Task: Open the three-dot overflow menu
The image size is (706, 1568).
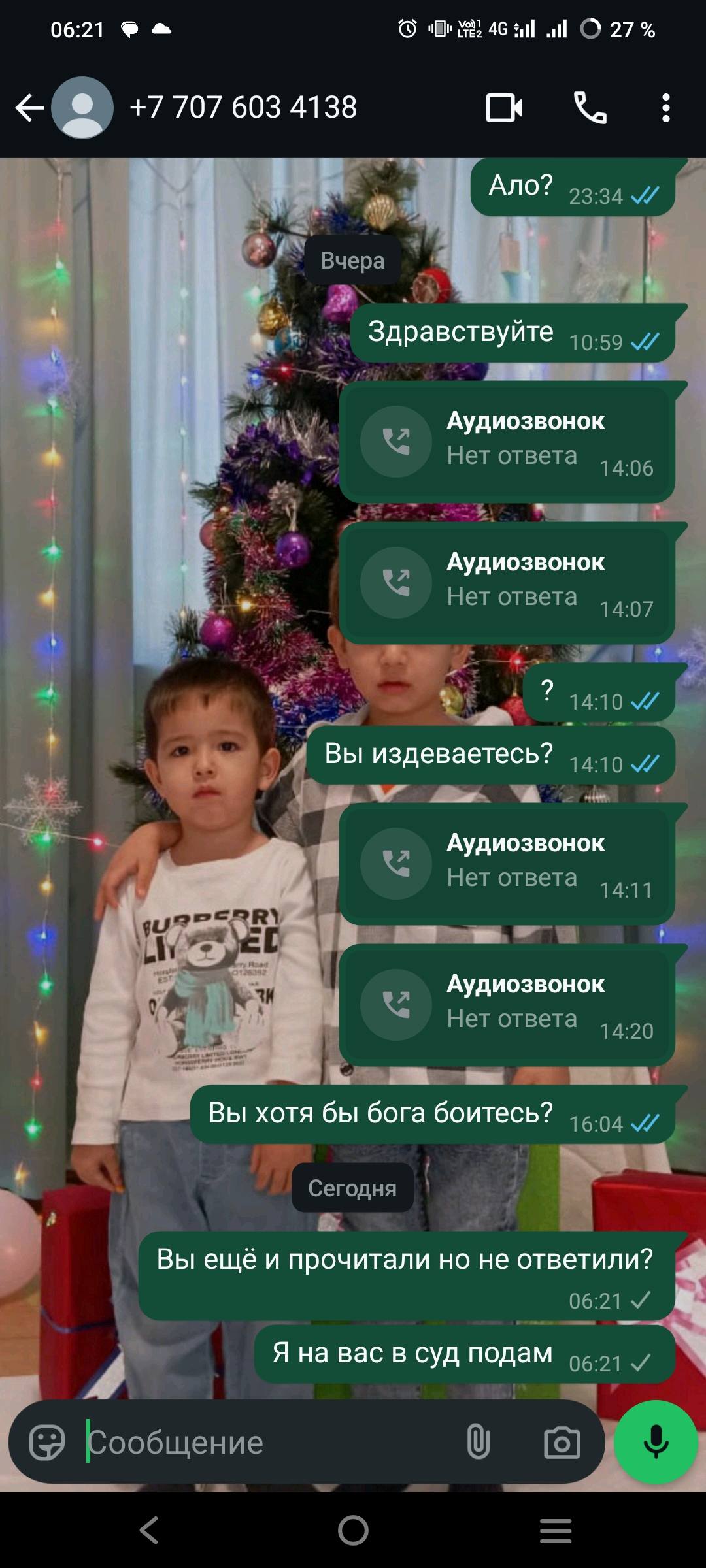Action: (x=665, y=108)
